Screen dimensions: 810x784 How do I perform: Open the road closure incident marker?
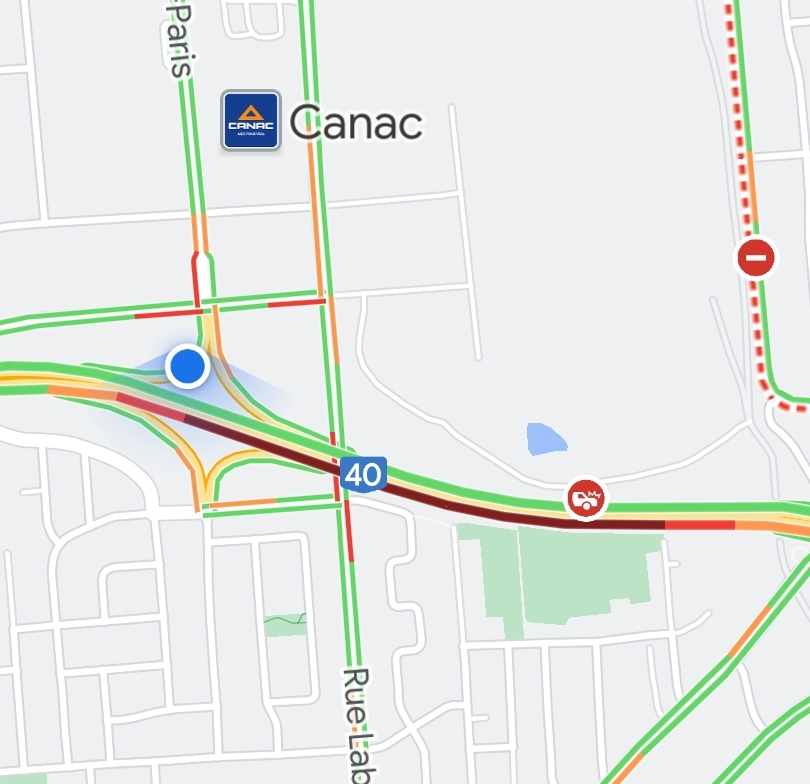(756, 258)
